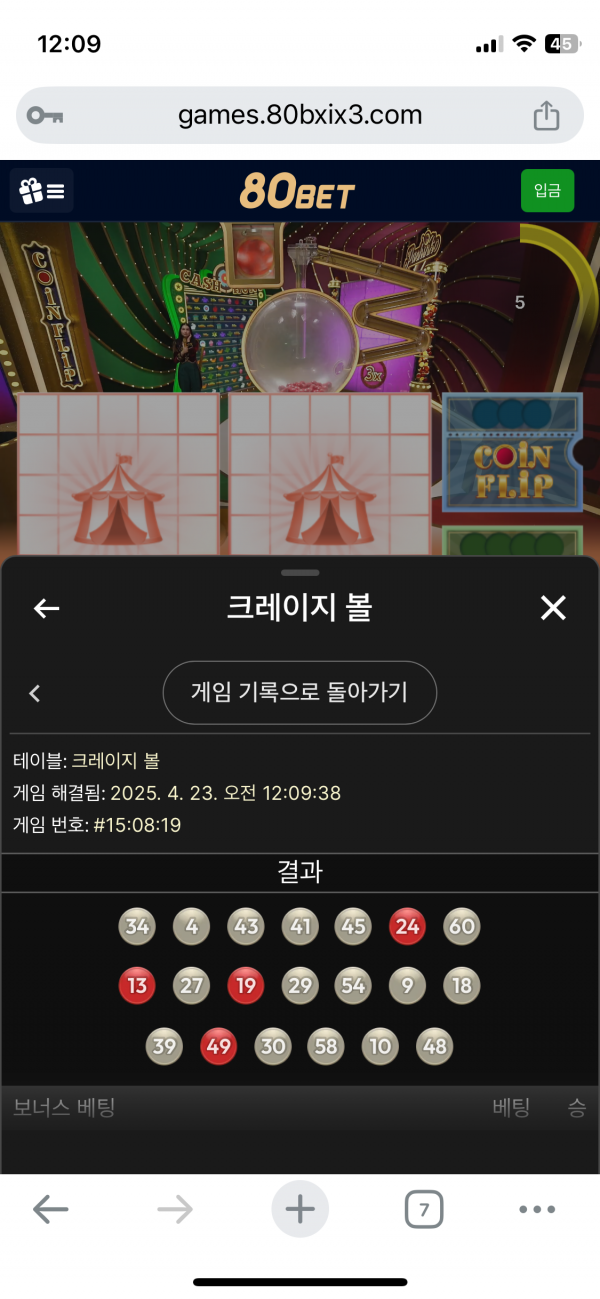This screenshot has height=1299, width=600.
Task: Tap 게임 기록으로 돌아가기 button
Action: [x=300, y=692]
